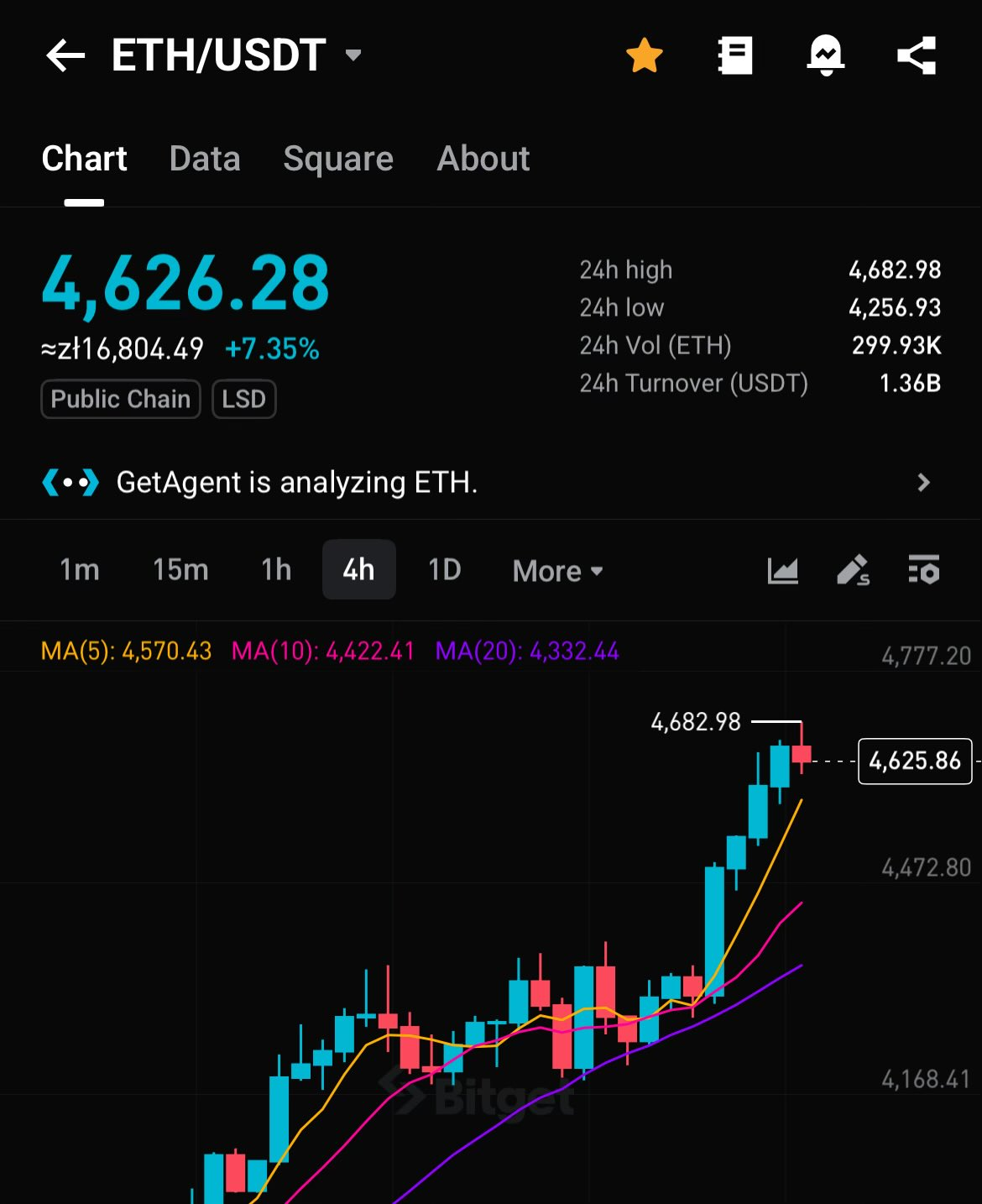The height and width of the screenshot is (1204, 982).
Task: Expand the More timeframes dropdown
Action: (557, 571)
